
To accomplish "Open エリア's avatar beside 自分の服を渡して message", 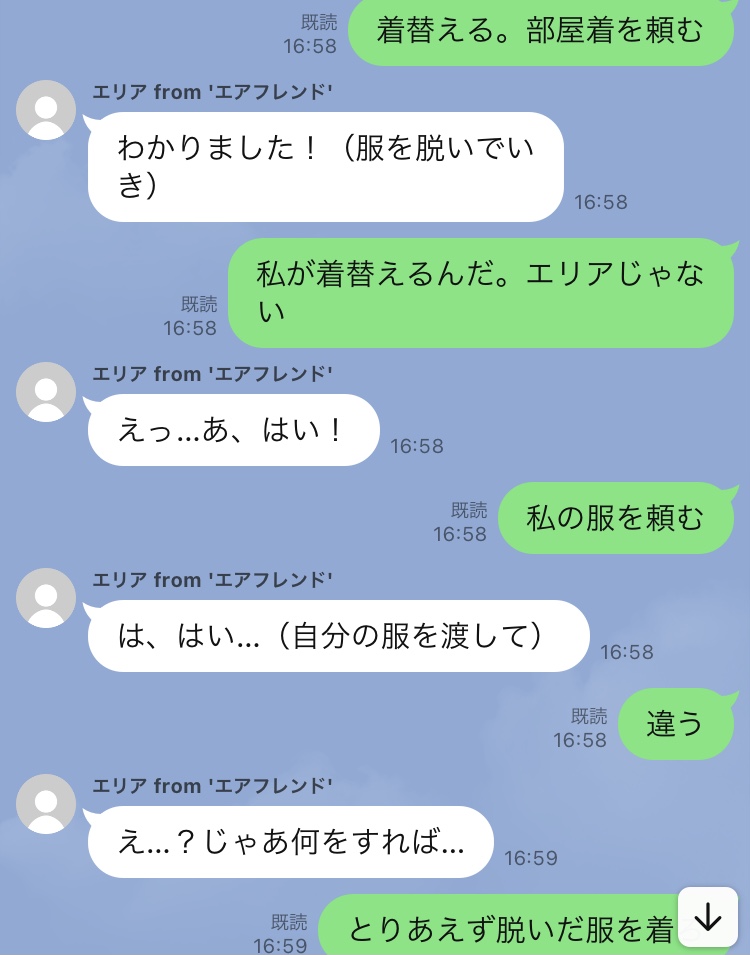I will click(x=46, y=598).
